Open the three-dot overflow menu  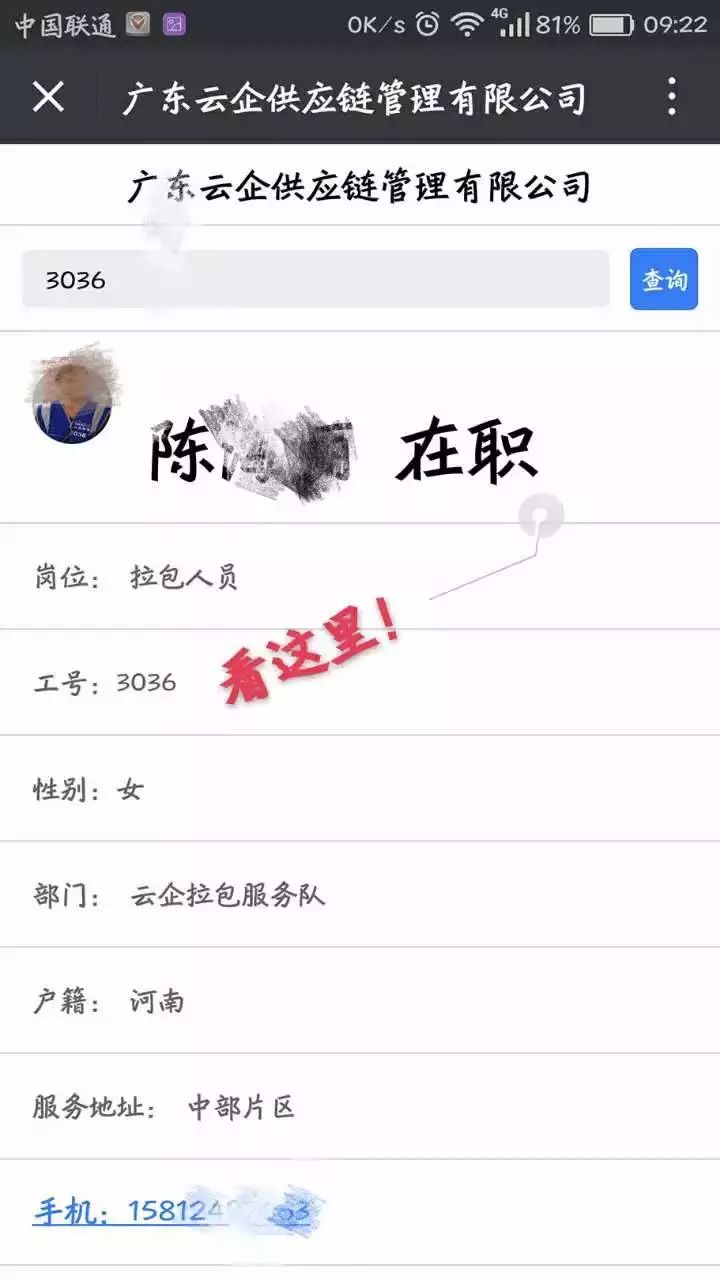[x=672, y=97]
